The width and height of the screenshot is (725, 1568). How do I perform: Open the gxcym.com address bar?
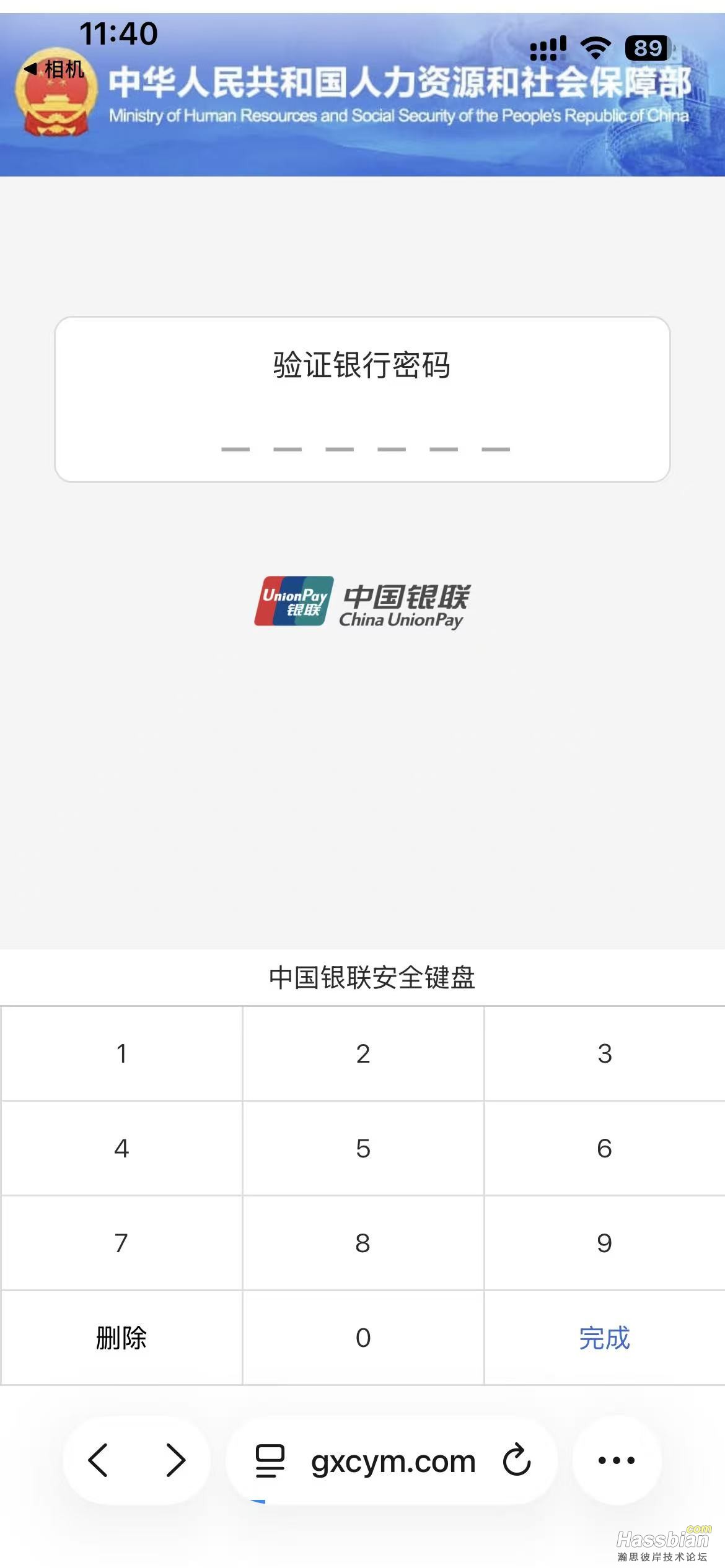[393, 1461]
